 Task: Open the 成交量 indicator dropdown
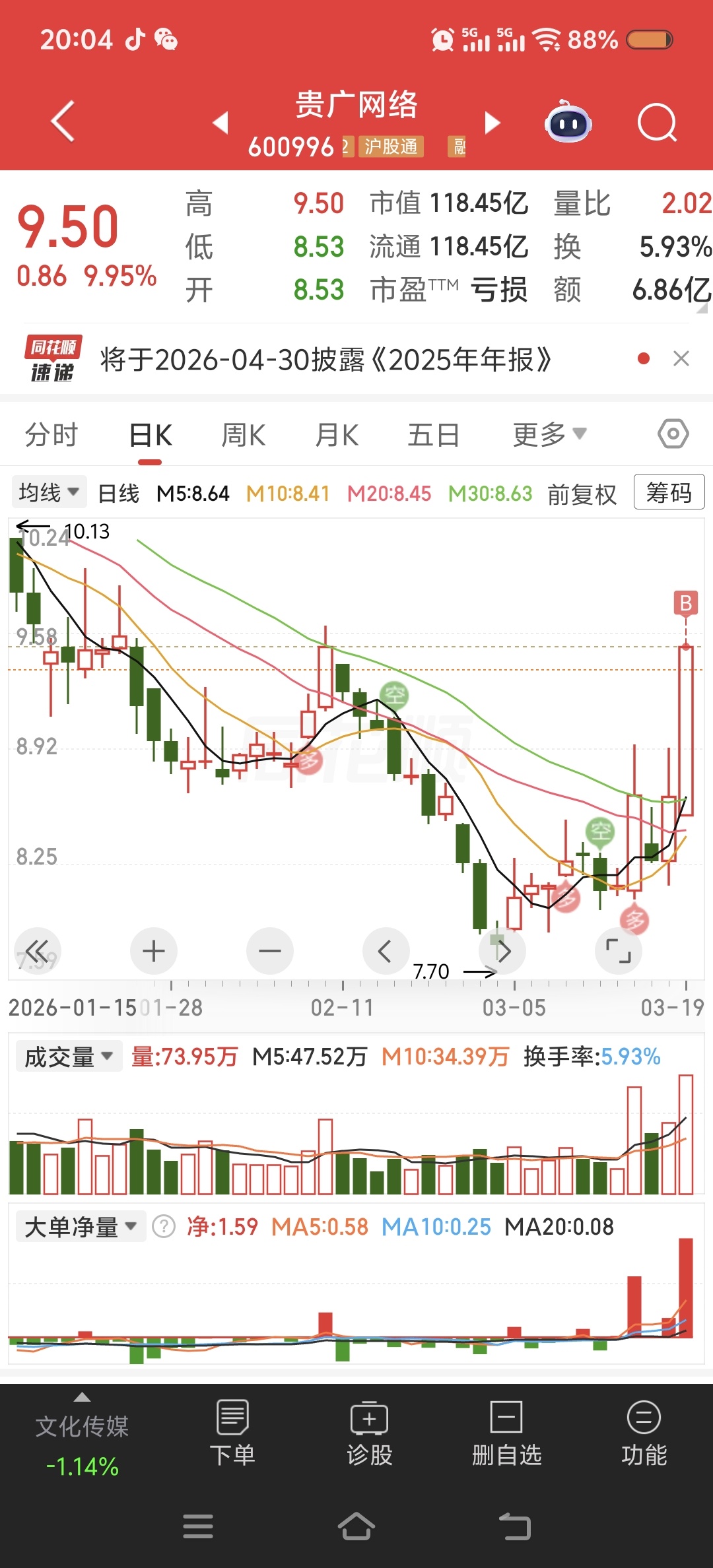[x=69, y=1057]
